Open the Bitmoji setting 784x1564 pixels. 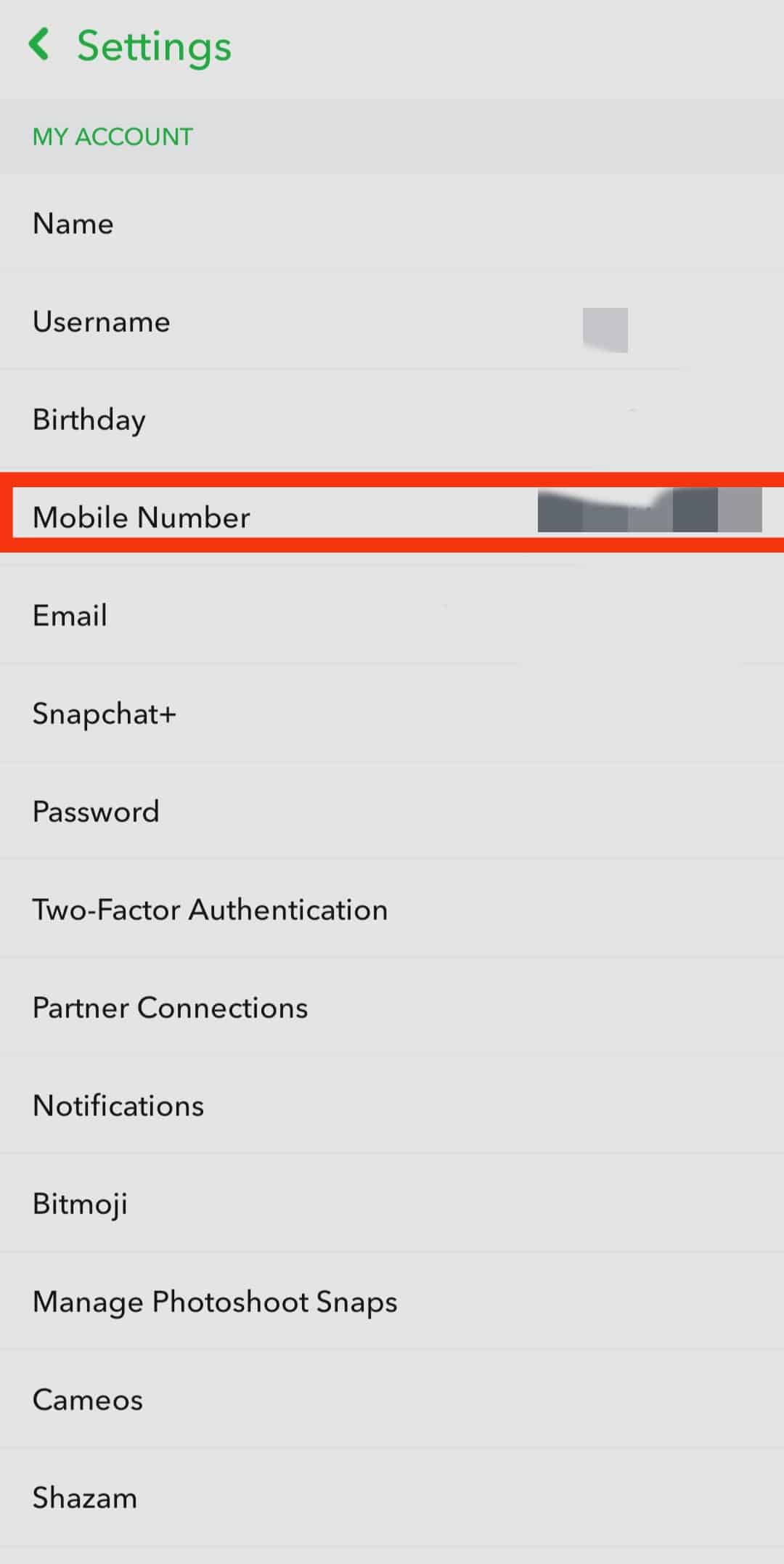click(x=392, y=1203)
